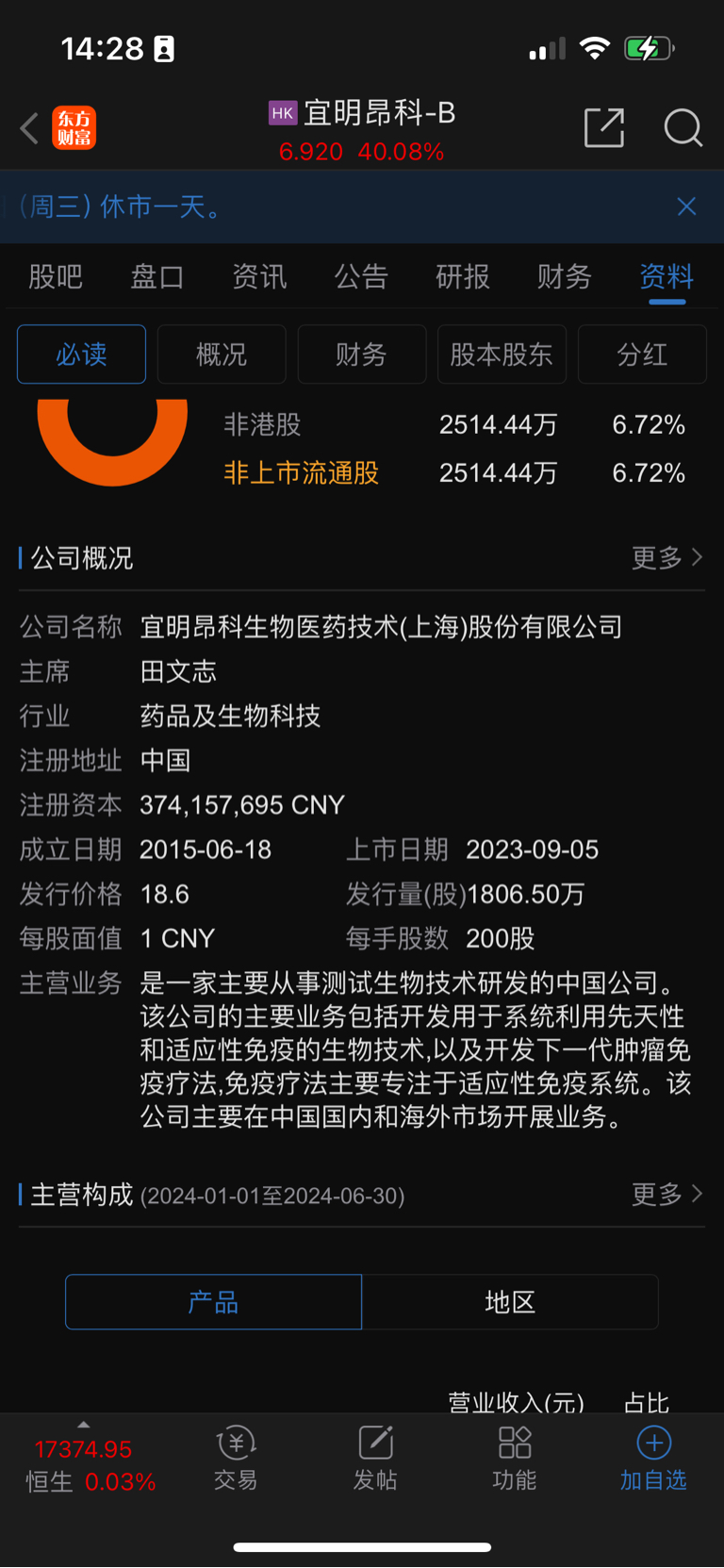View the 研报 tab
Screen dimensions: 724x1568
[x=463, y=276]
